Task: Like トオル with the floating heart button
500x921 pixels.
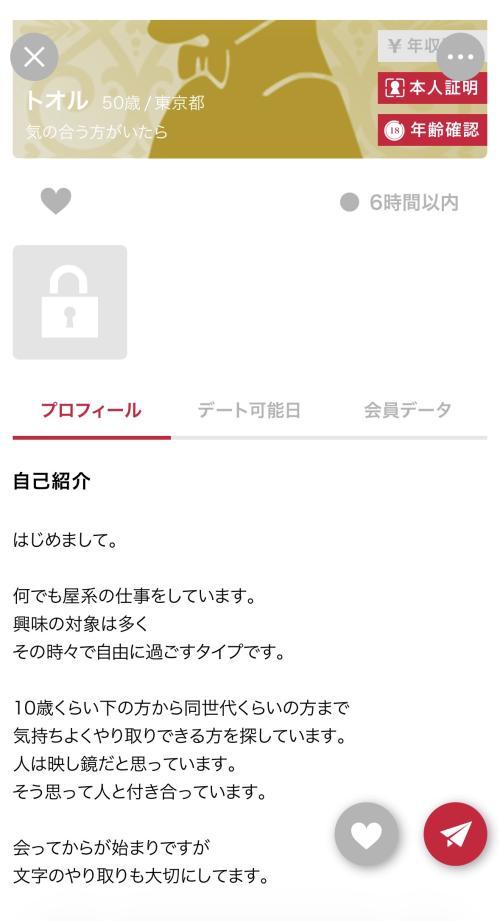Action: coord(367,834)
